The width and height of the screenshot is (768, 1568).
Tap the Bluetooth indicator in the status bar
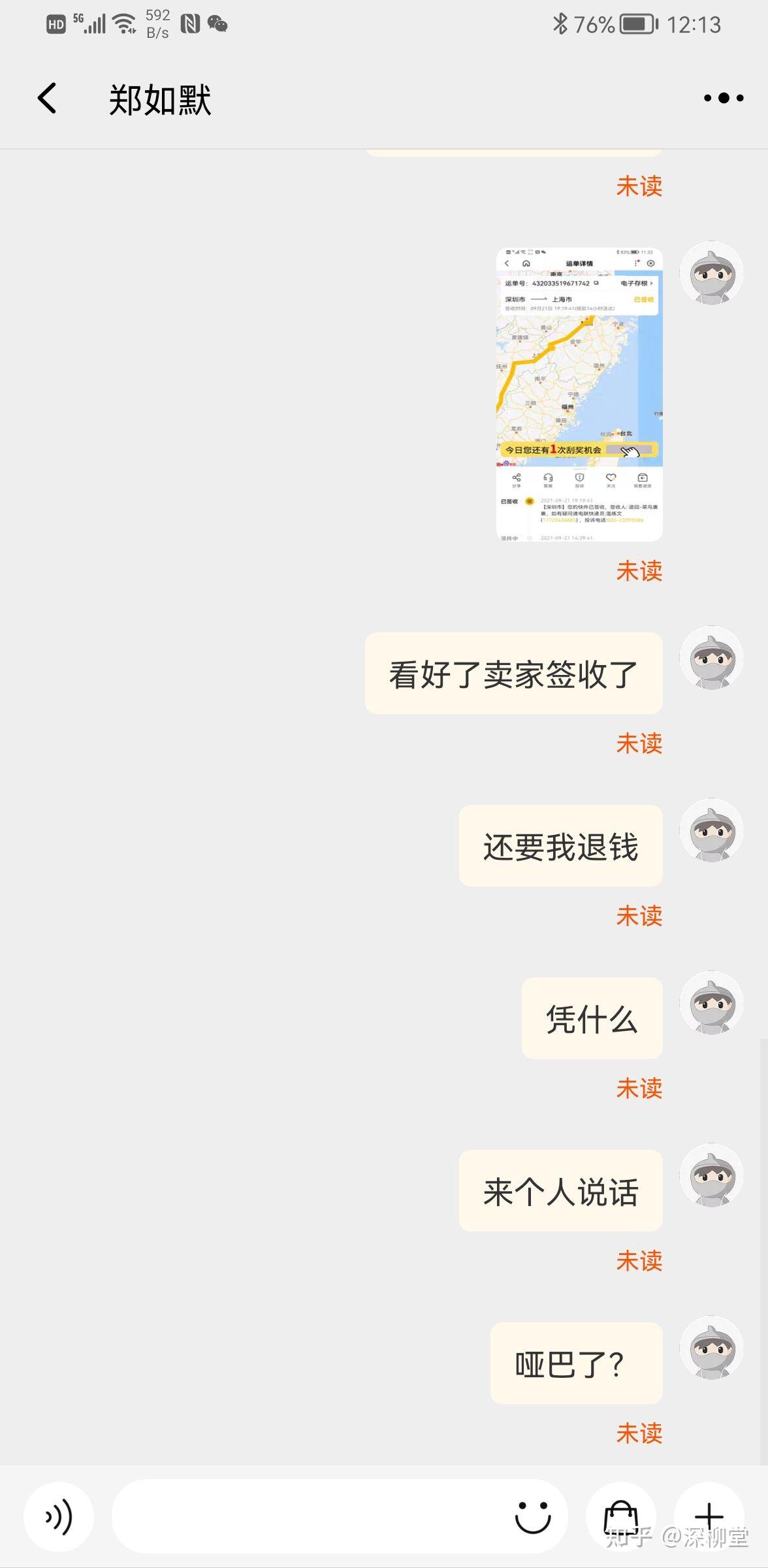560,25
